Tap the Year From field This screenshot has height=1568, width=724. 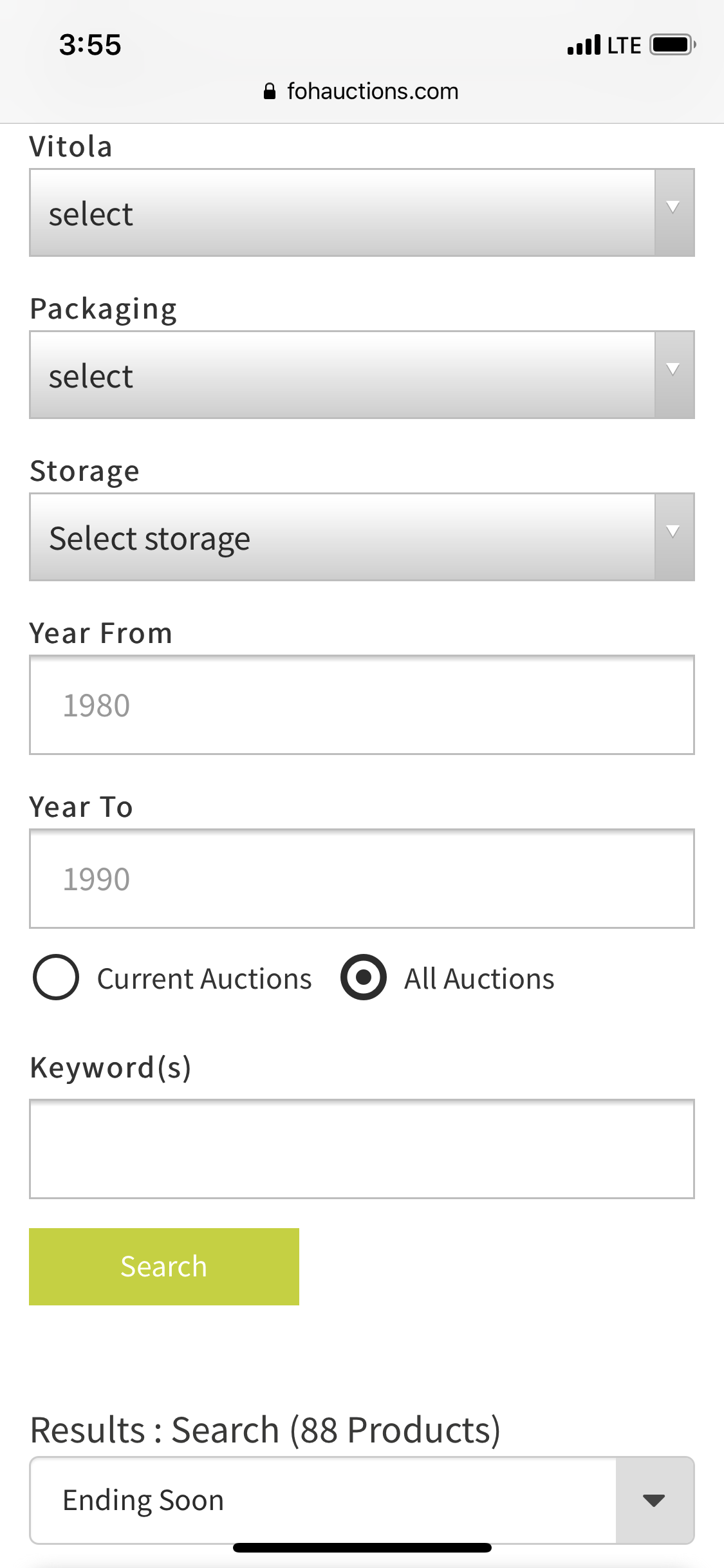[x=362, y=705]
